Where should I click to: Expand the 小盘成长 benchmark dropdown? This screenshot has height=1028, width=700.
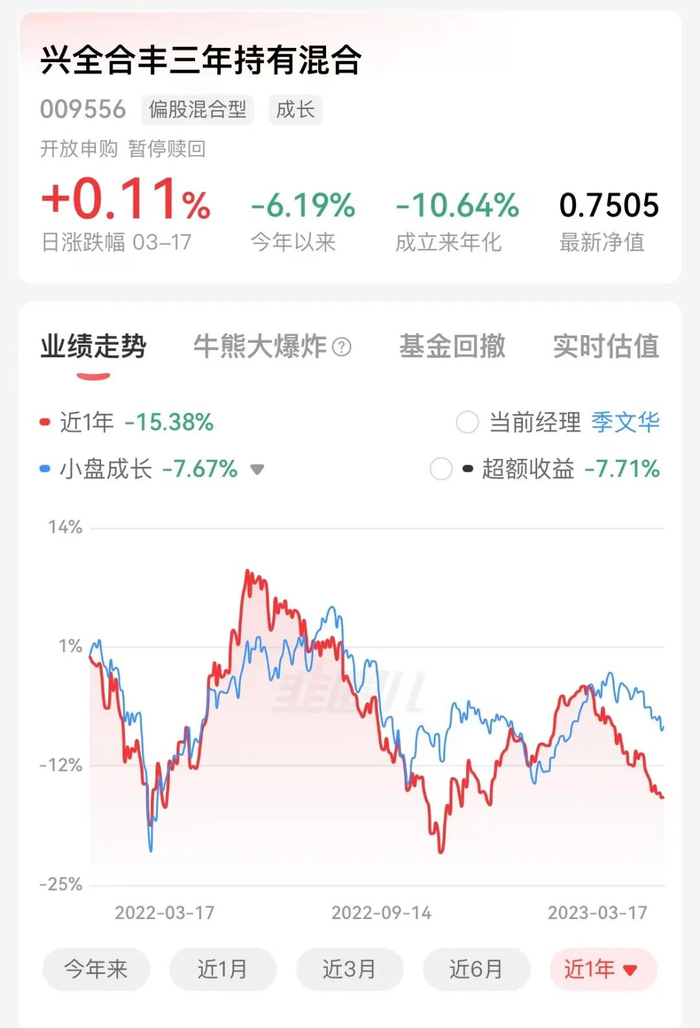tap(257, 469)
